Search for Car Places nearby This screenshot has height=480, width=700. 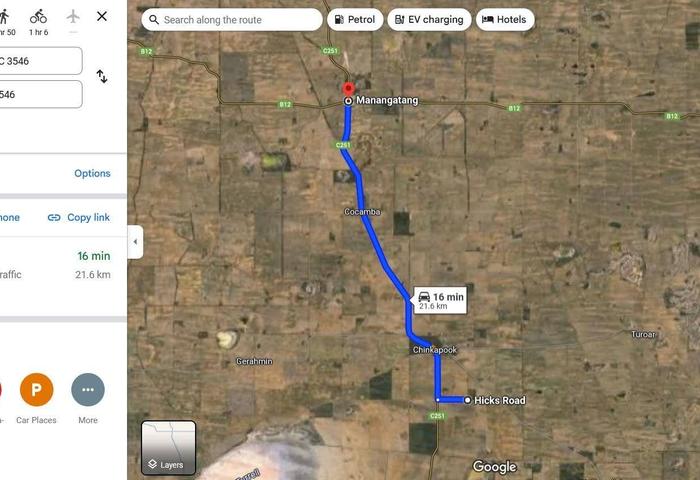(x=37, y=389)
